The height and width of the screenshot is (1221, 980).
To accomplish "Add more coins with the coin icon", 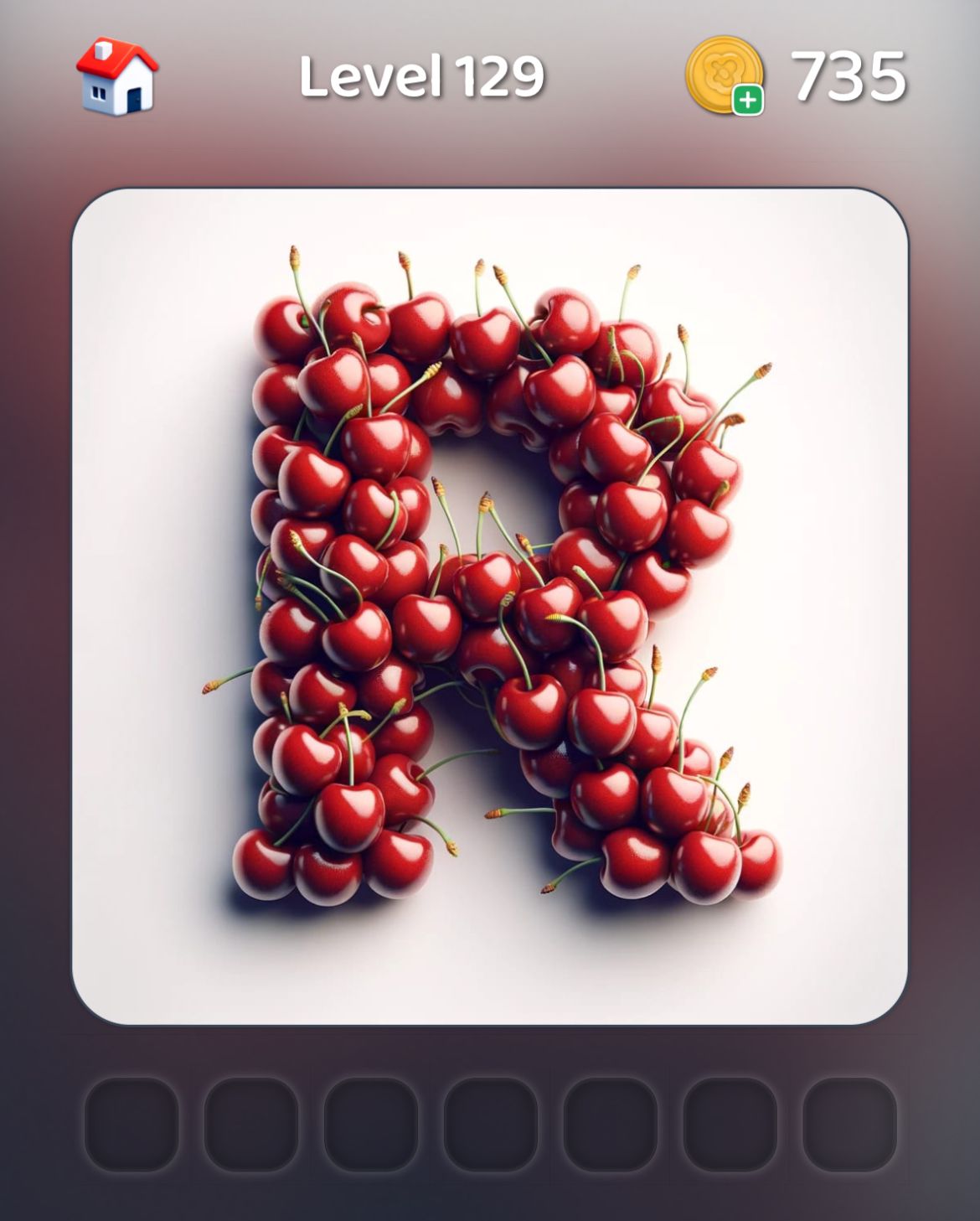I will (x=725, y=75).
